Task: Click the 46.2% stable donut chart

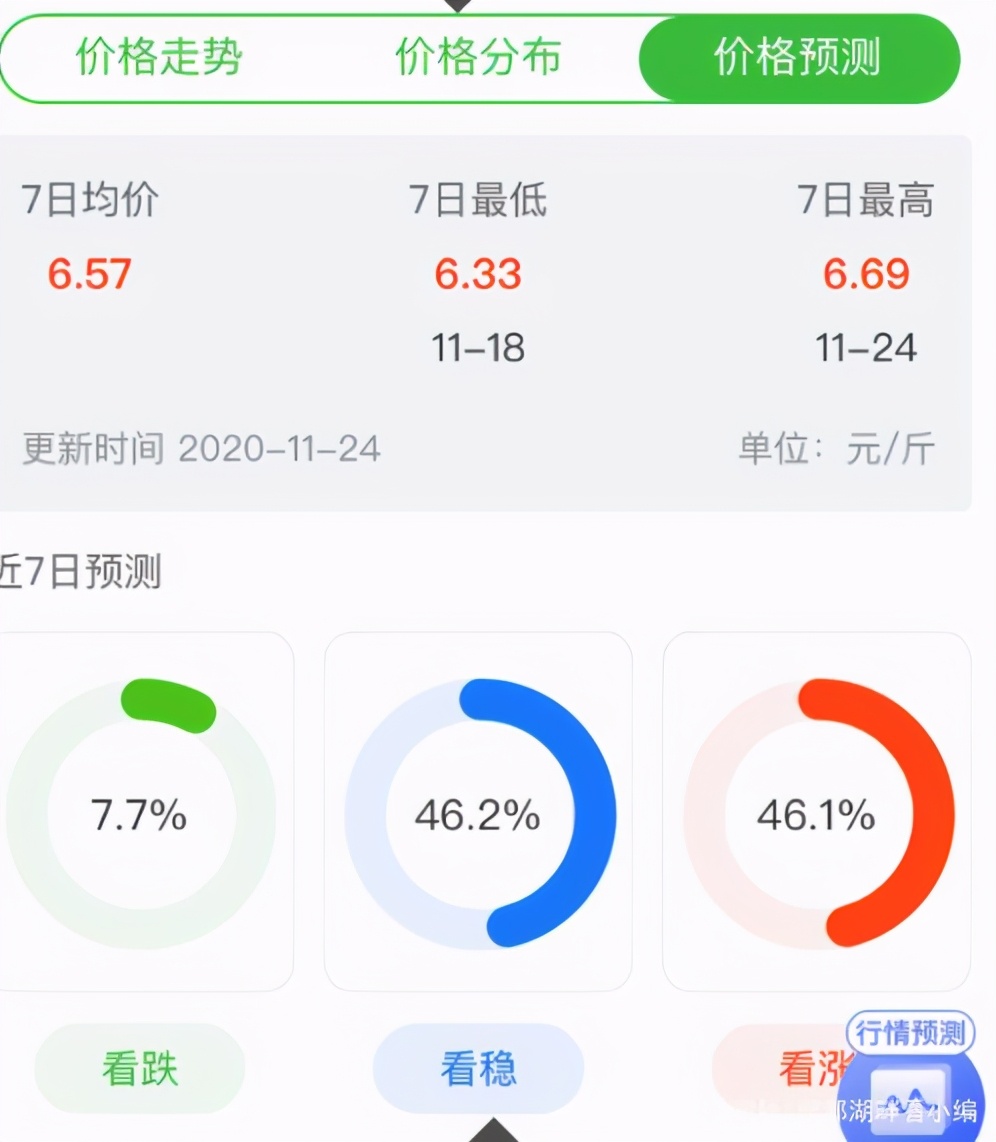Action: point(478,815)
